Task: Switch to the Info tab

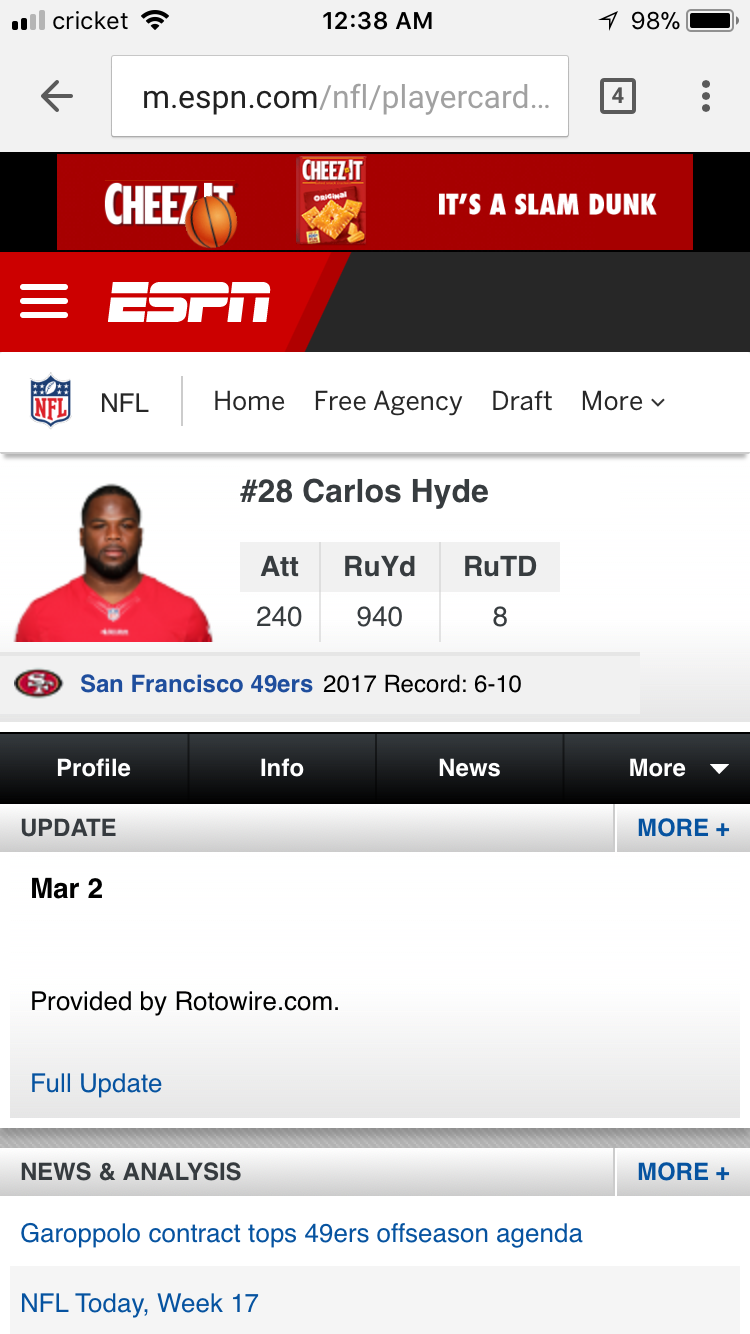Action: pos(282,768)
